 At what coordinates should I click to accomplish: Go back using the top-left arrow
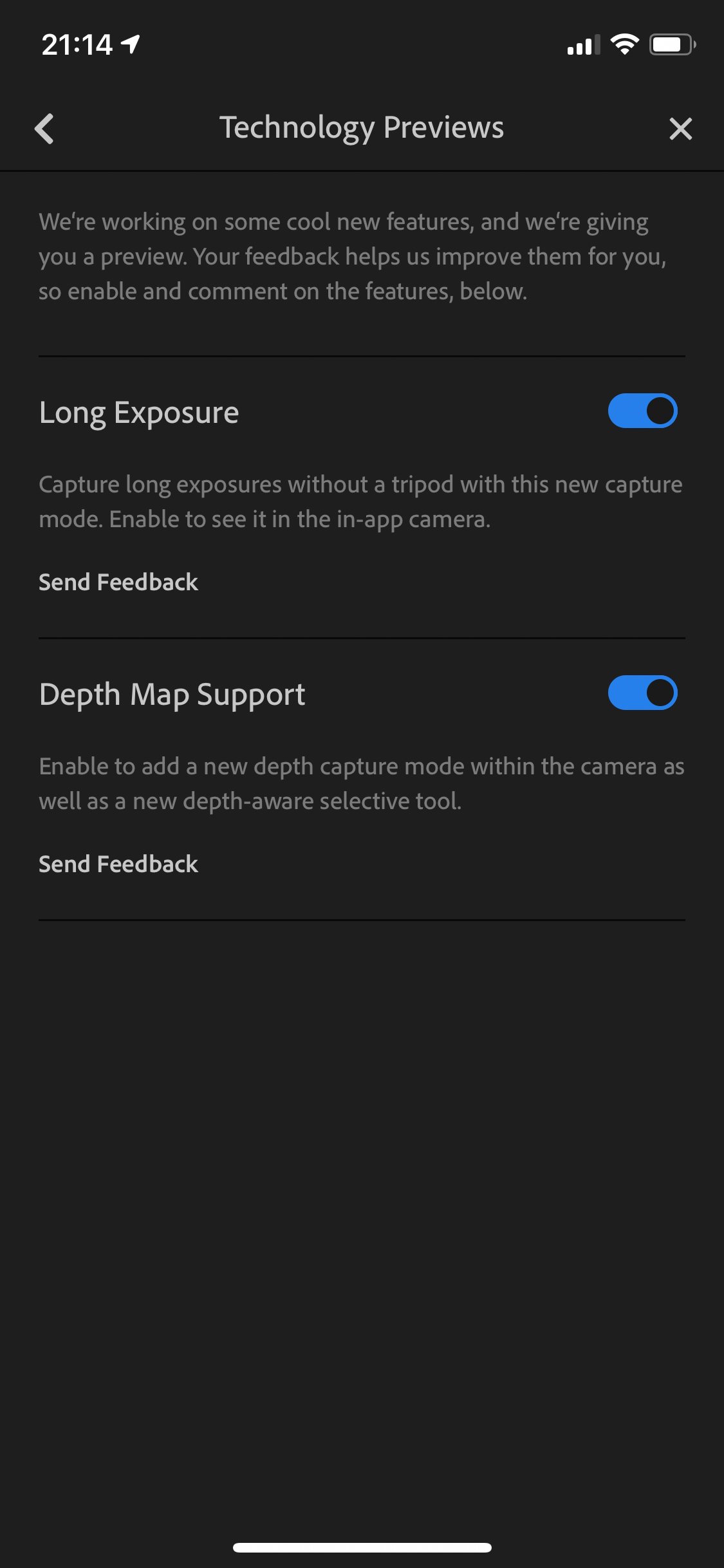click(x=44, y=129)
